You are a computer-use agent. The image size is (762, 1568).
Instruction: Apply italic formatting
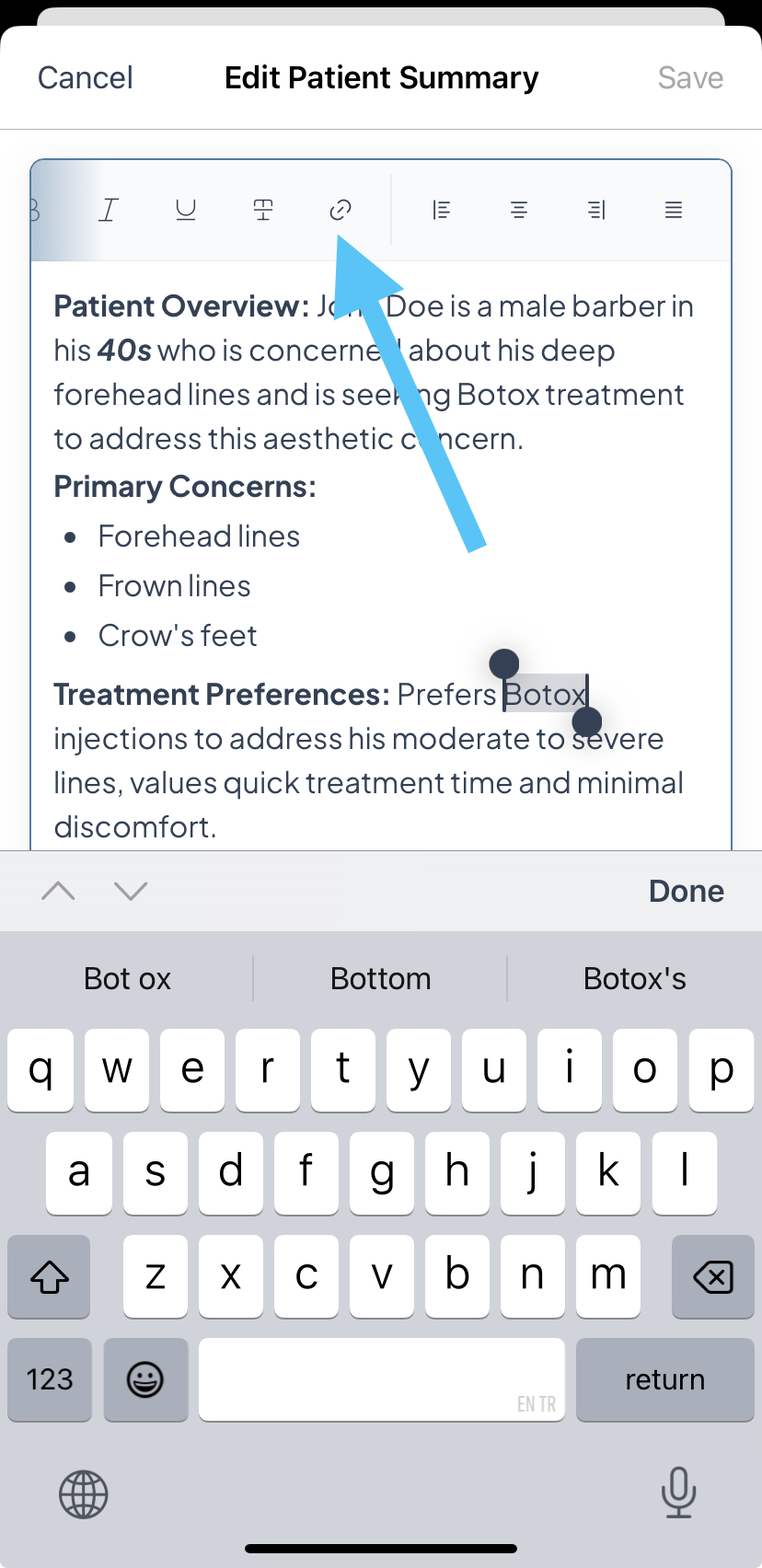[109, 210]
